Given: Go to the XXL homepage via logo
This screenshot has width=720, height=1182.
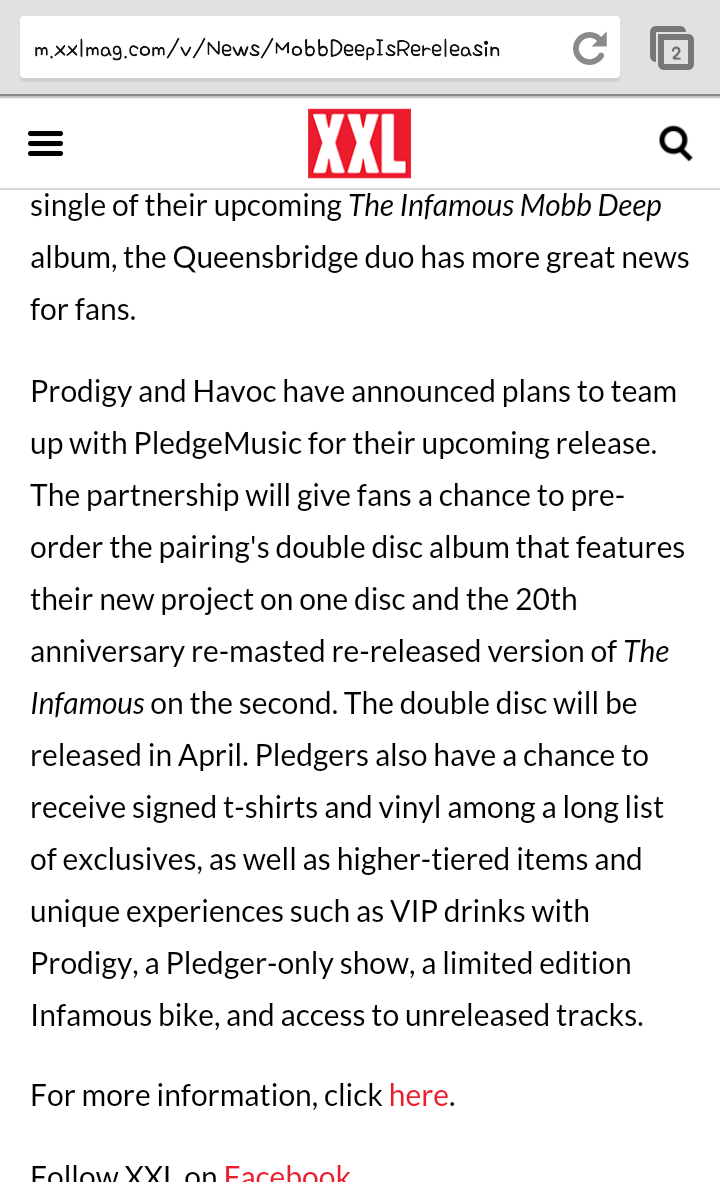Looking at the screenshot, I should click(x=359, y=144).
